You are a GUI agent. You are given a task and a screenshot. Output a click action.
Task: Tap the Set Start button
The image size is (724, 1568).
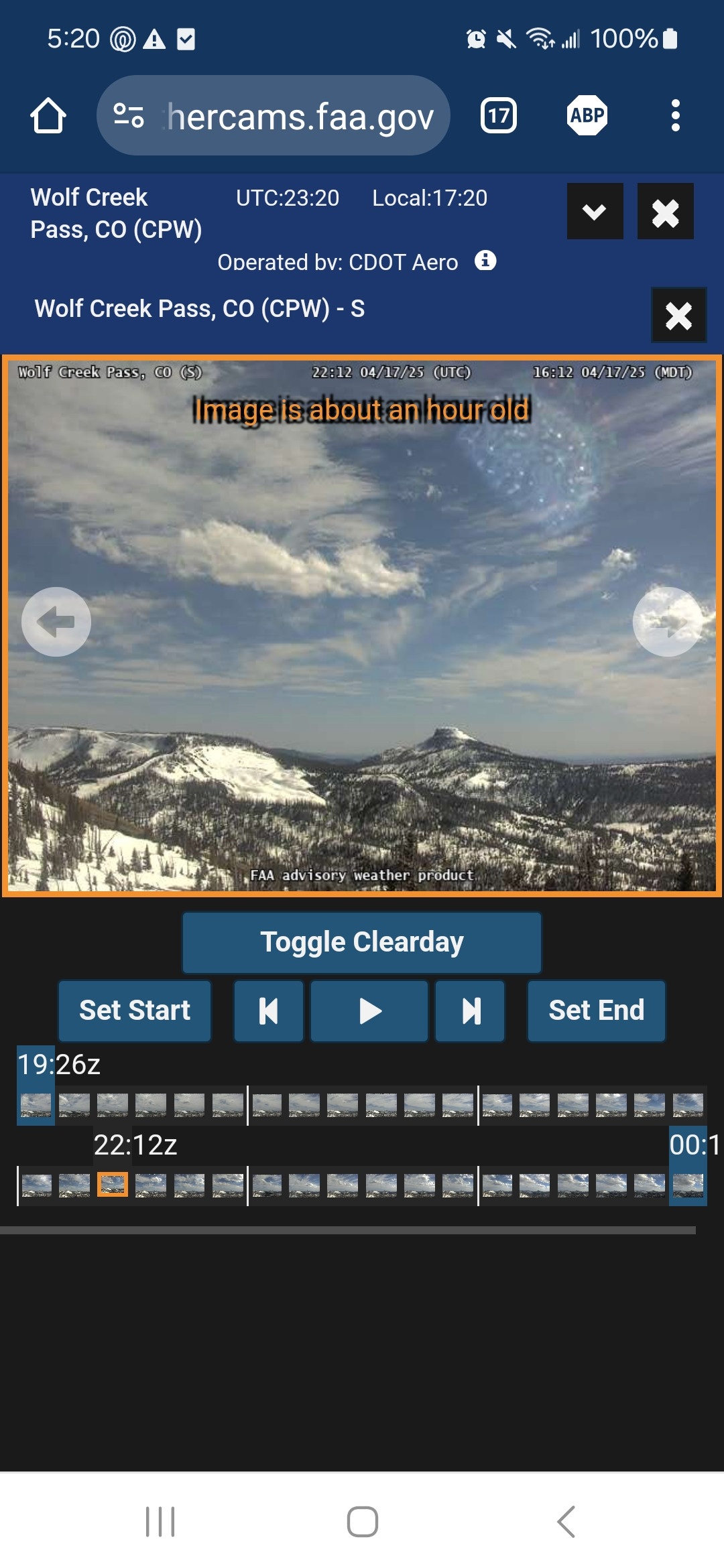[135, 1010]
